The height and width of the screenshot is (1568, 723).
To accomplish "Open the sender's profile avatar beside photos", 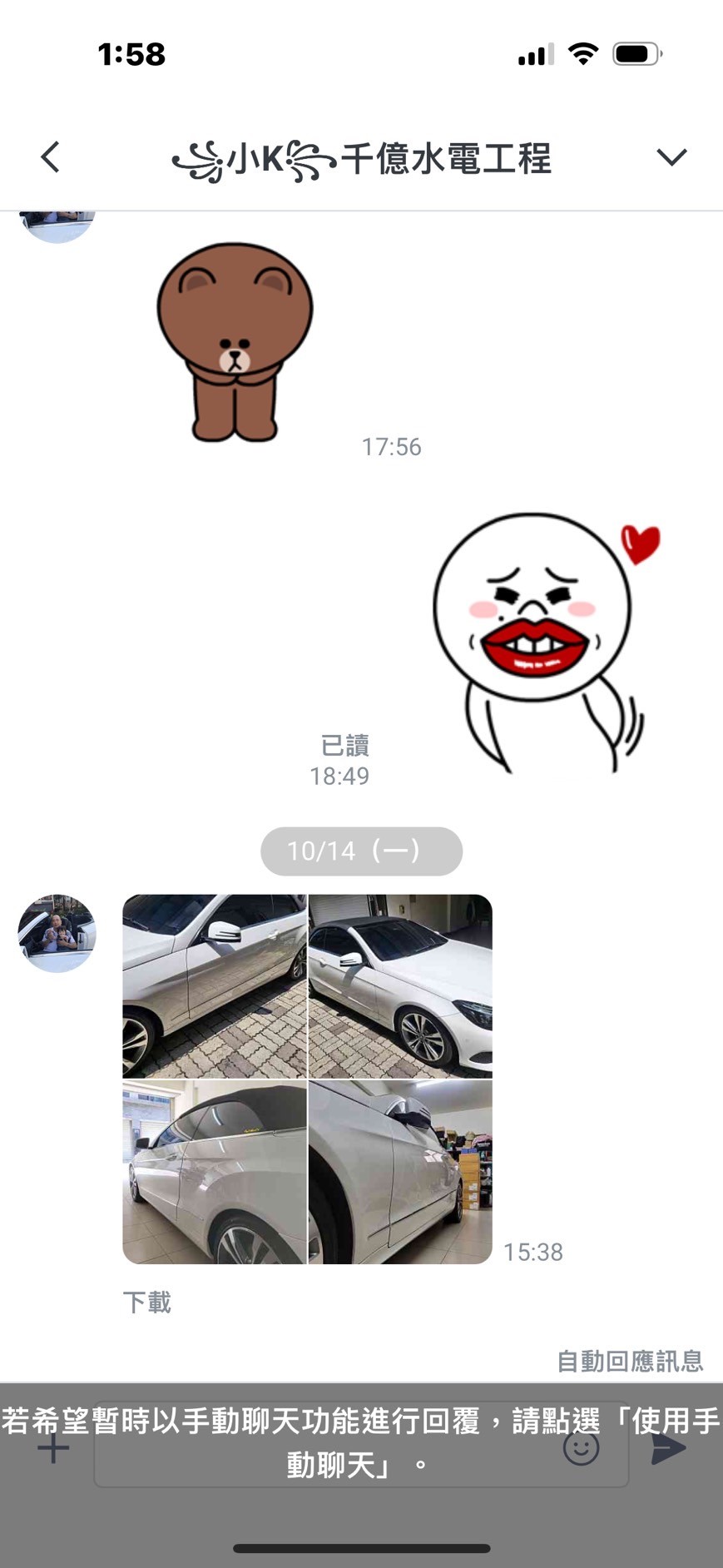I will tap(57, 933).
